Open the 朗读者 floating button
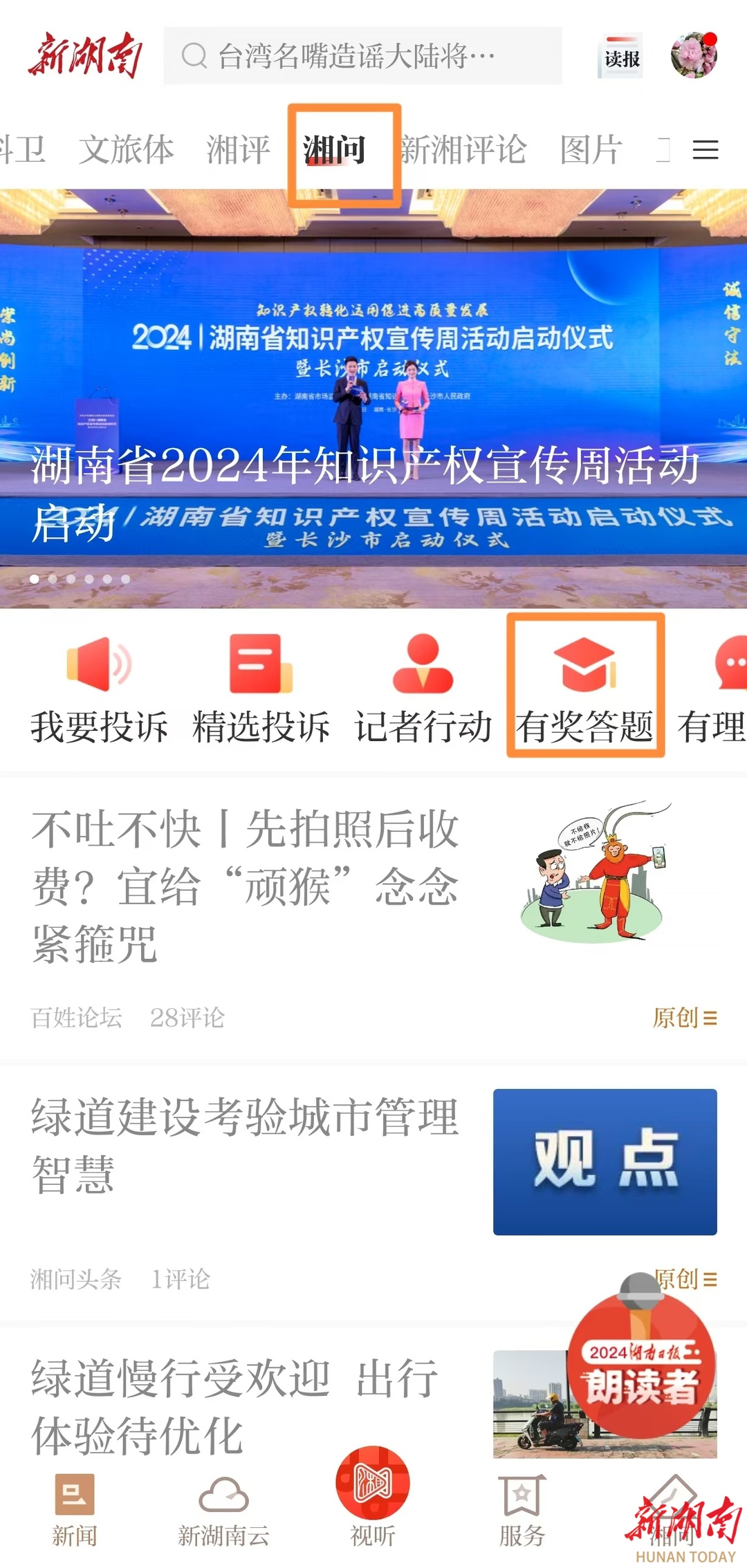The image size is (747, 1568). point(640,1368)
